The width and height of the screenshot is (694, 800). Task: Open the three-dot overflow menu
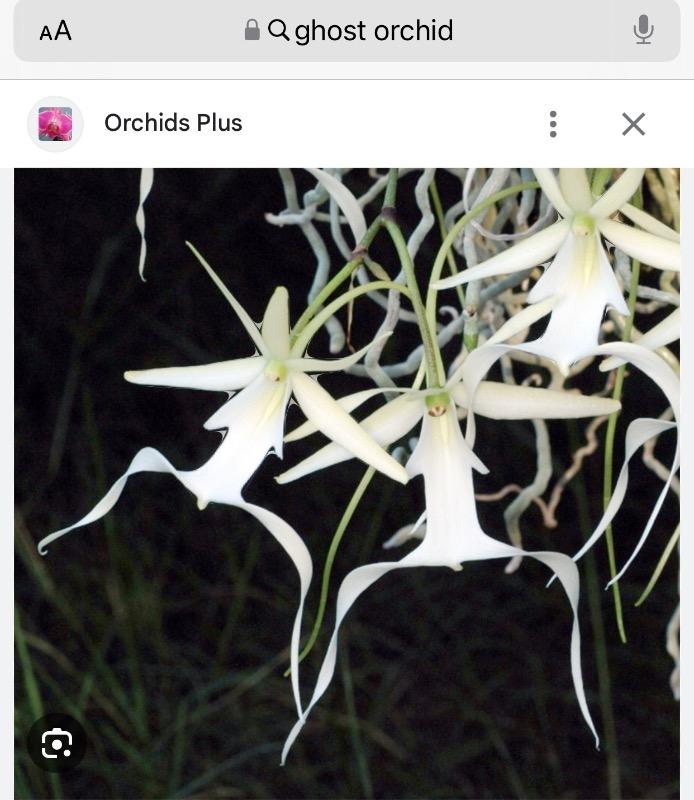(x=553, y=124)
